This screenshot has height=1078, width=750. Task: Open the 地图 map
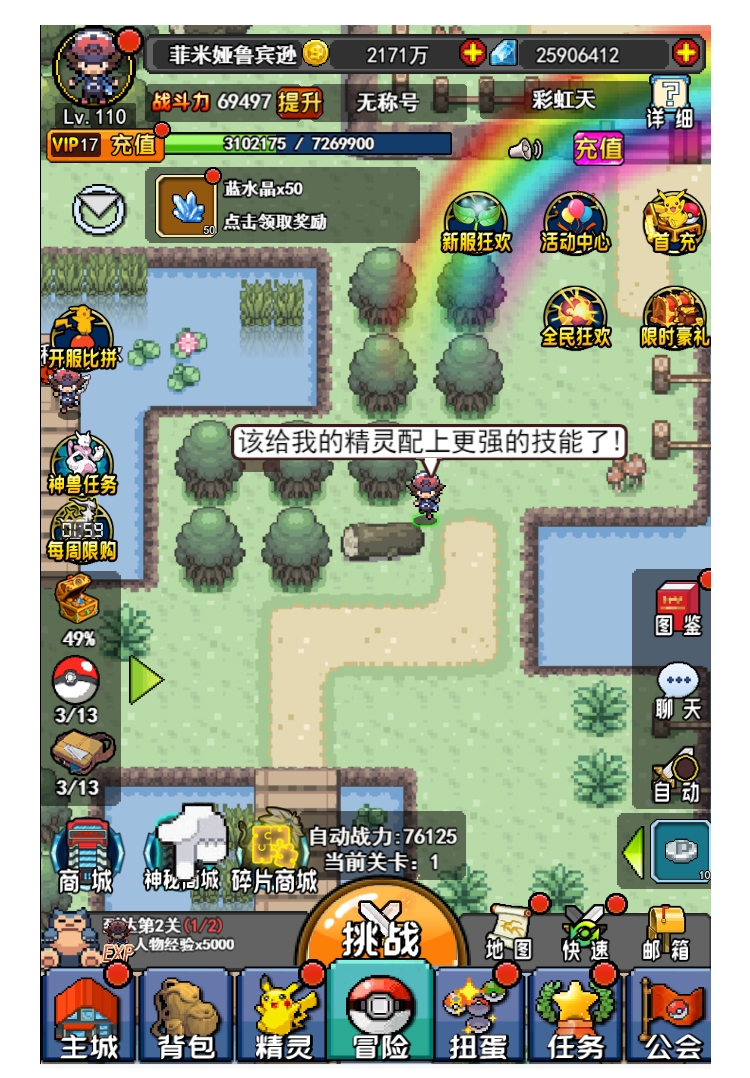pyautogui.click(x=509, y=934)
